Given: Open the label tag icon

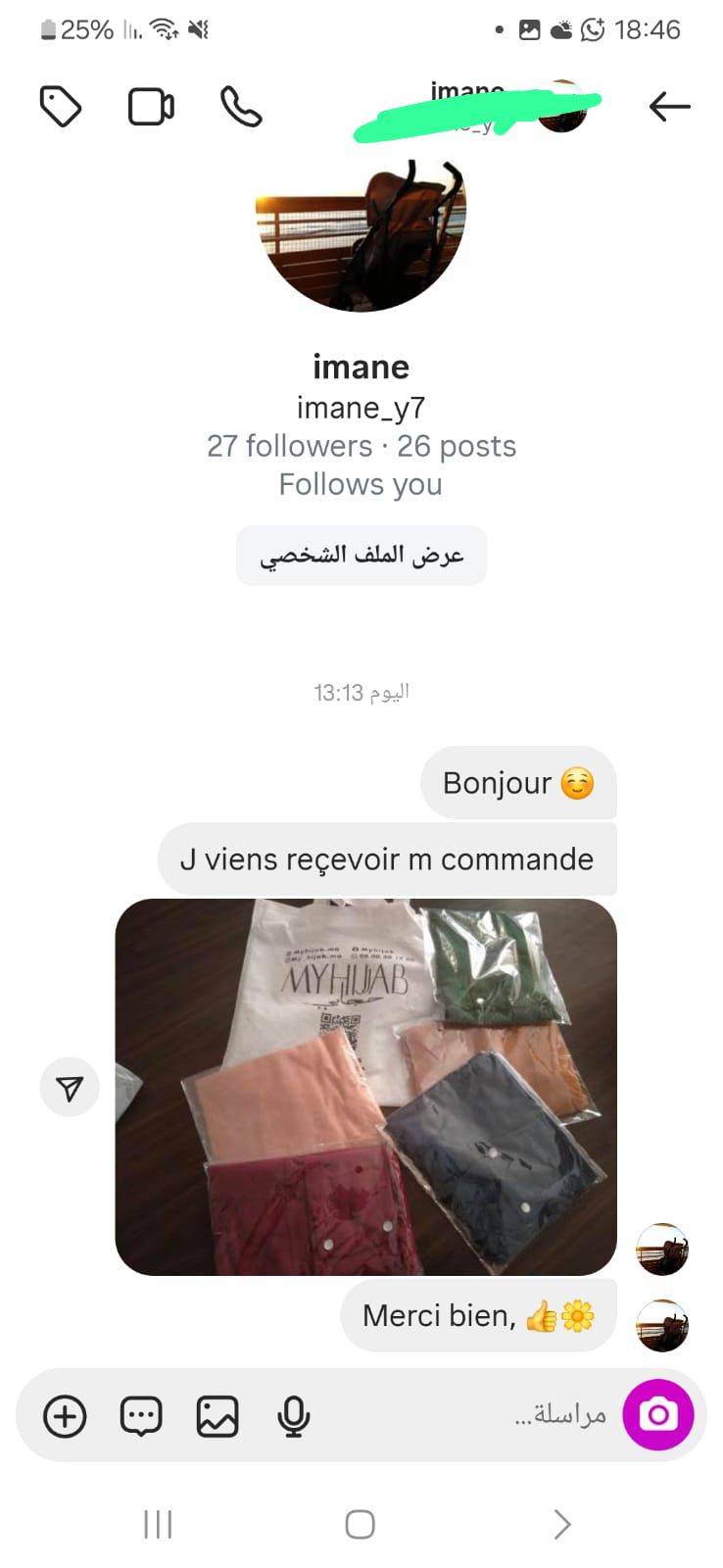Looking at the screenshot, I should click(x=60, y=106).
